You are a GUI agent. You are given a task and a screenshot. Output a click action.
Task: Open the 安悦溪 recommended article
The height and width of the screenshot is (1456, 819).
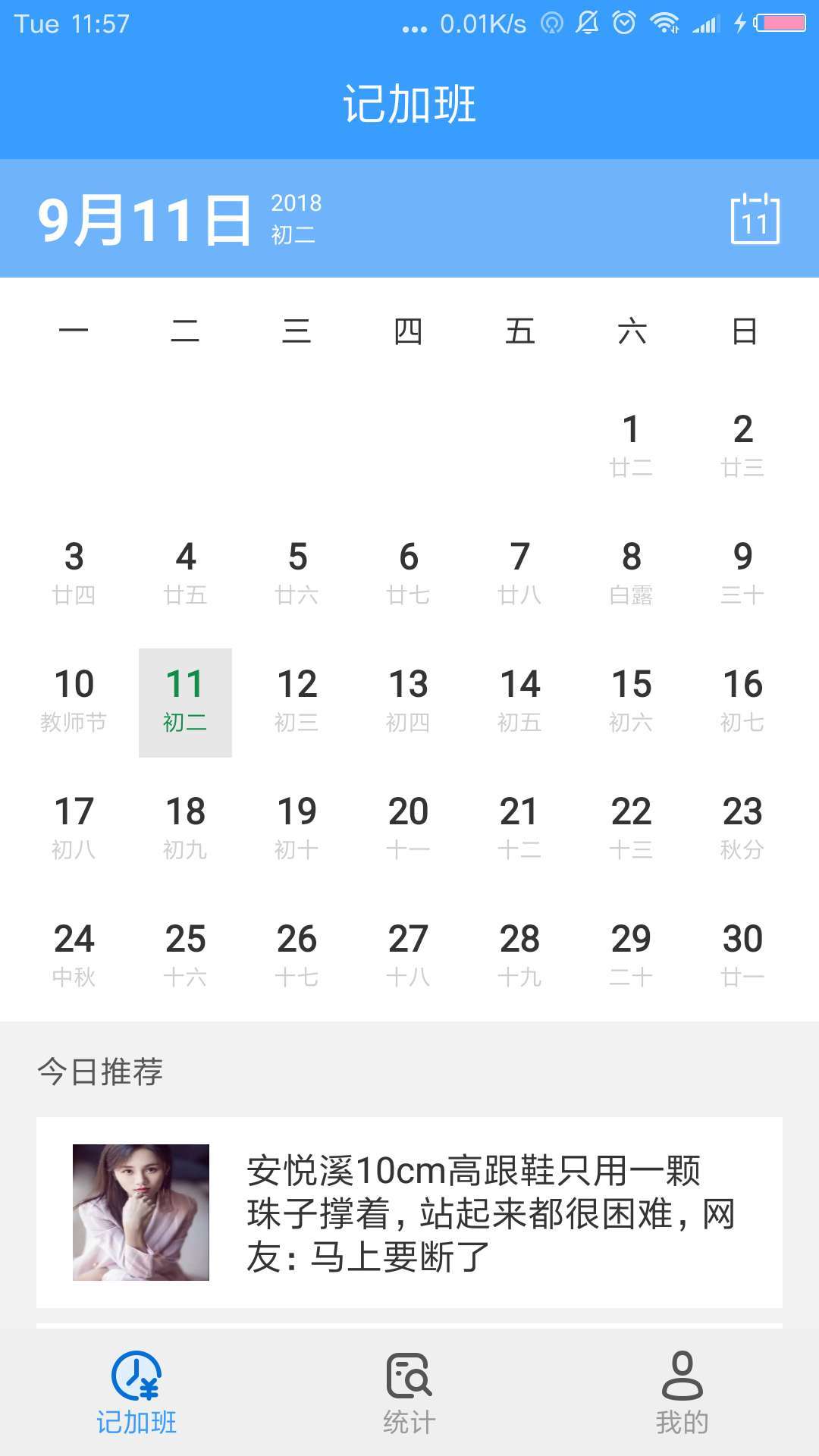[x=409, y=1212]
